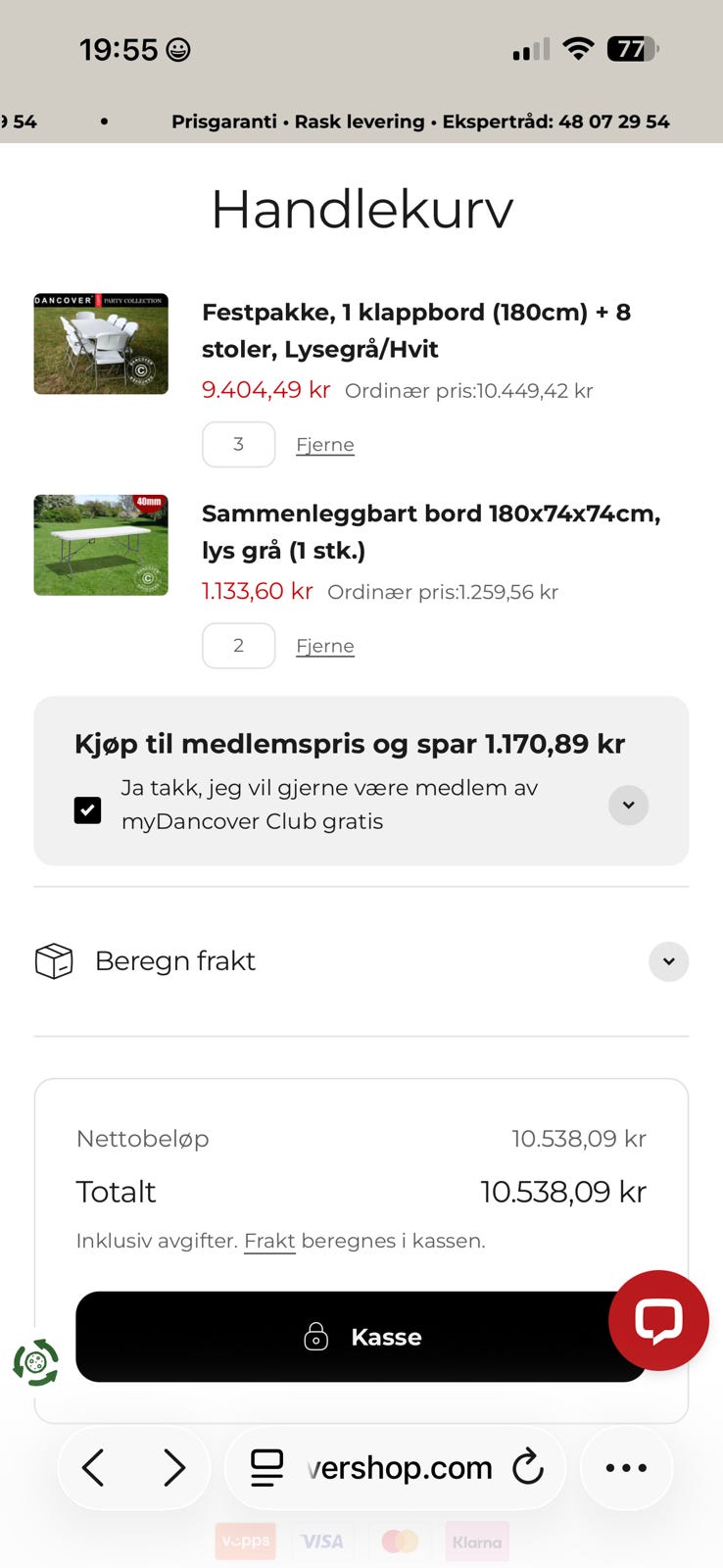Toggle membership consent for medlemspris savings
723x1568 pixels.
point(87,810)
